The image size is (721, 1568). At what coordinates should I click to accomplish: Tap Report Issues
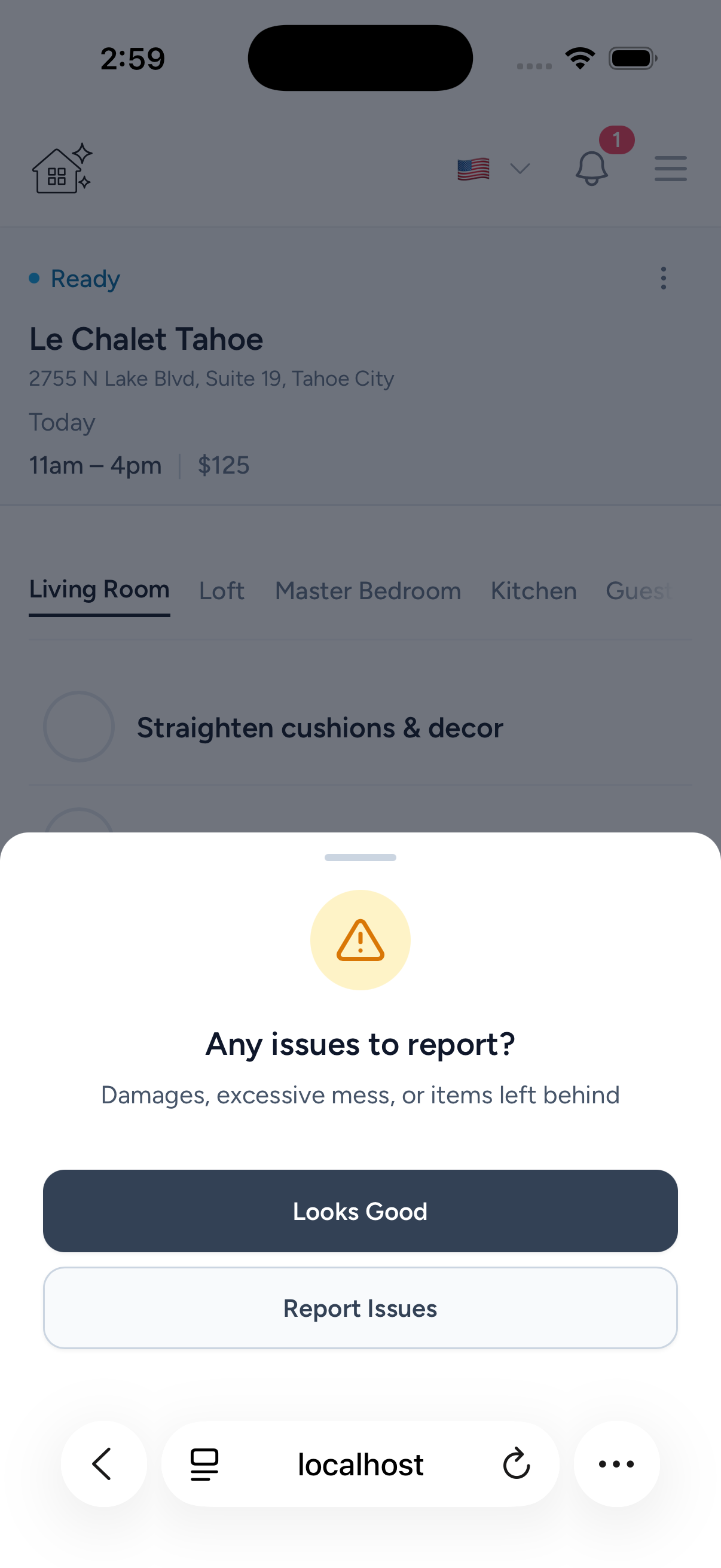[x=360, y=1308]
